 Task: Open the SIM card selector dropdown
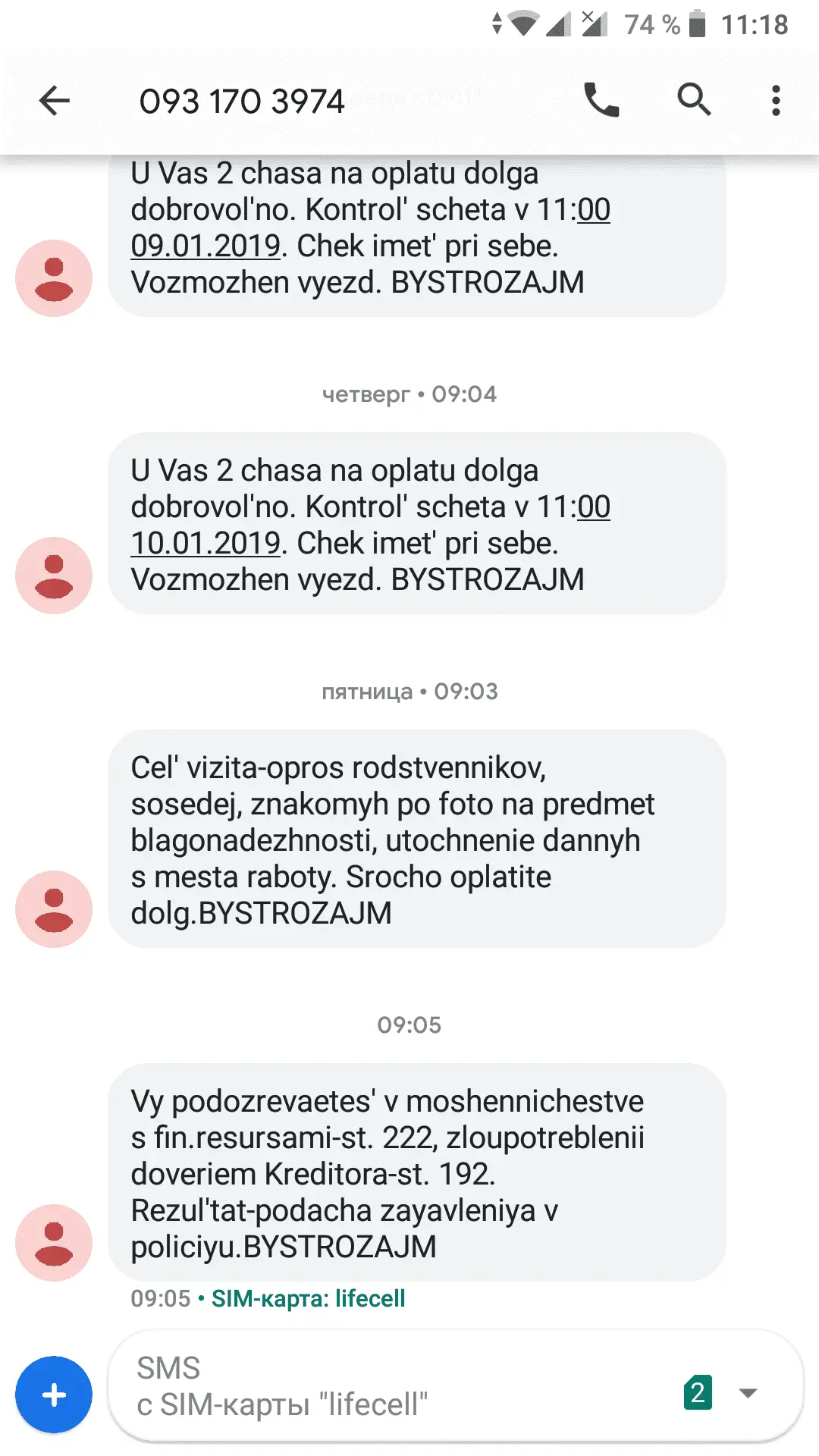747,1393
